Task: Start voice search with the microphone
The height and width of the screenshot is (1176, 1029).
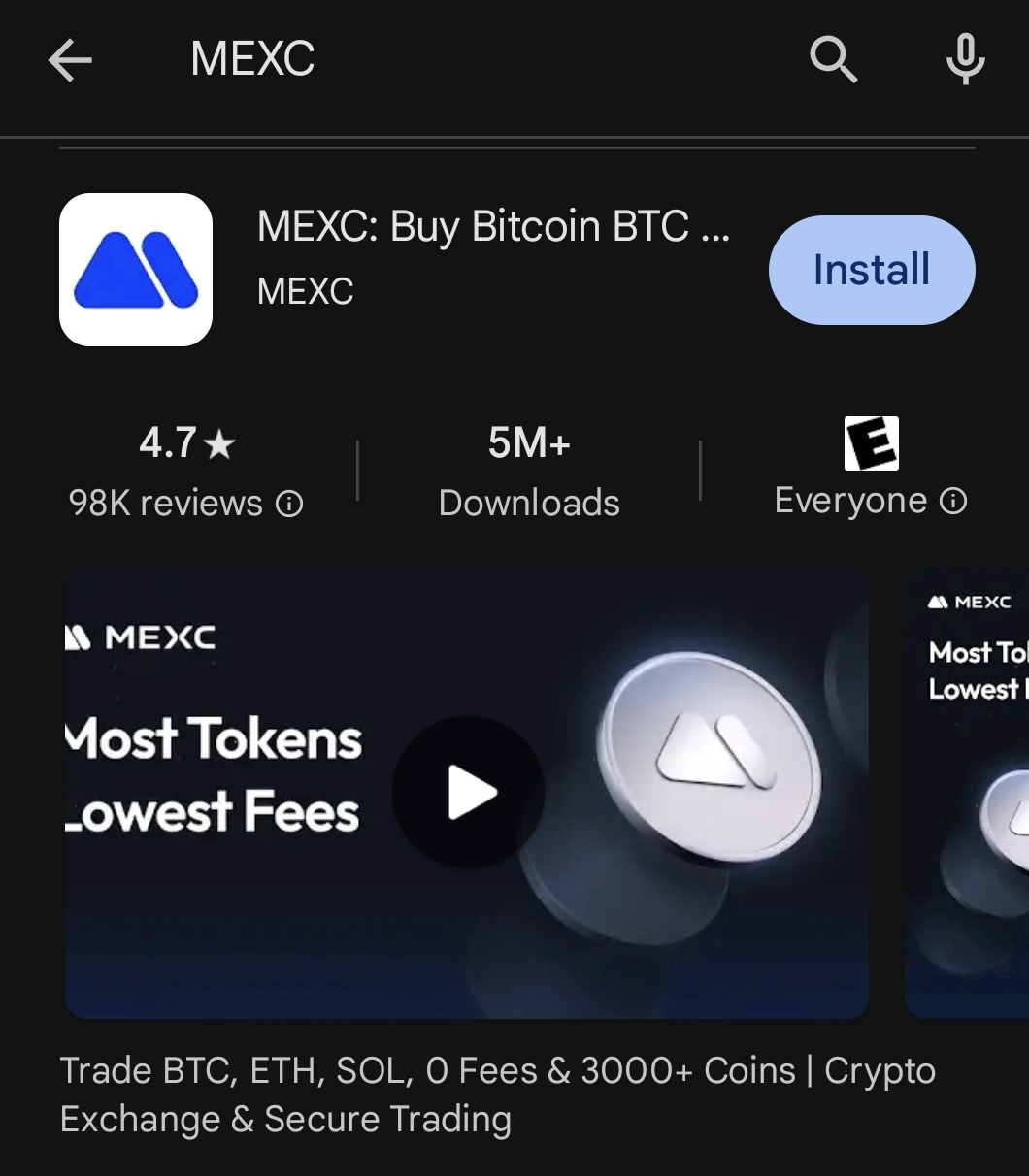Action: 965,60
